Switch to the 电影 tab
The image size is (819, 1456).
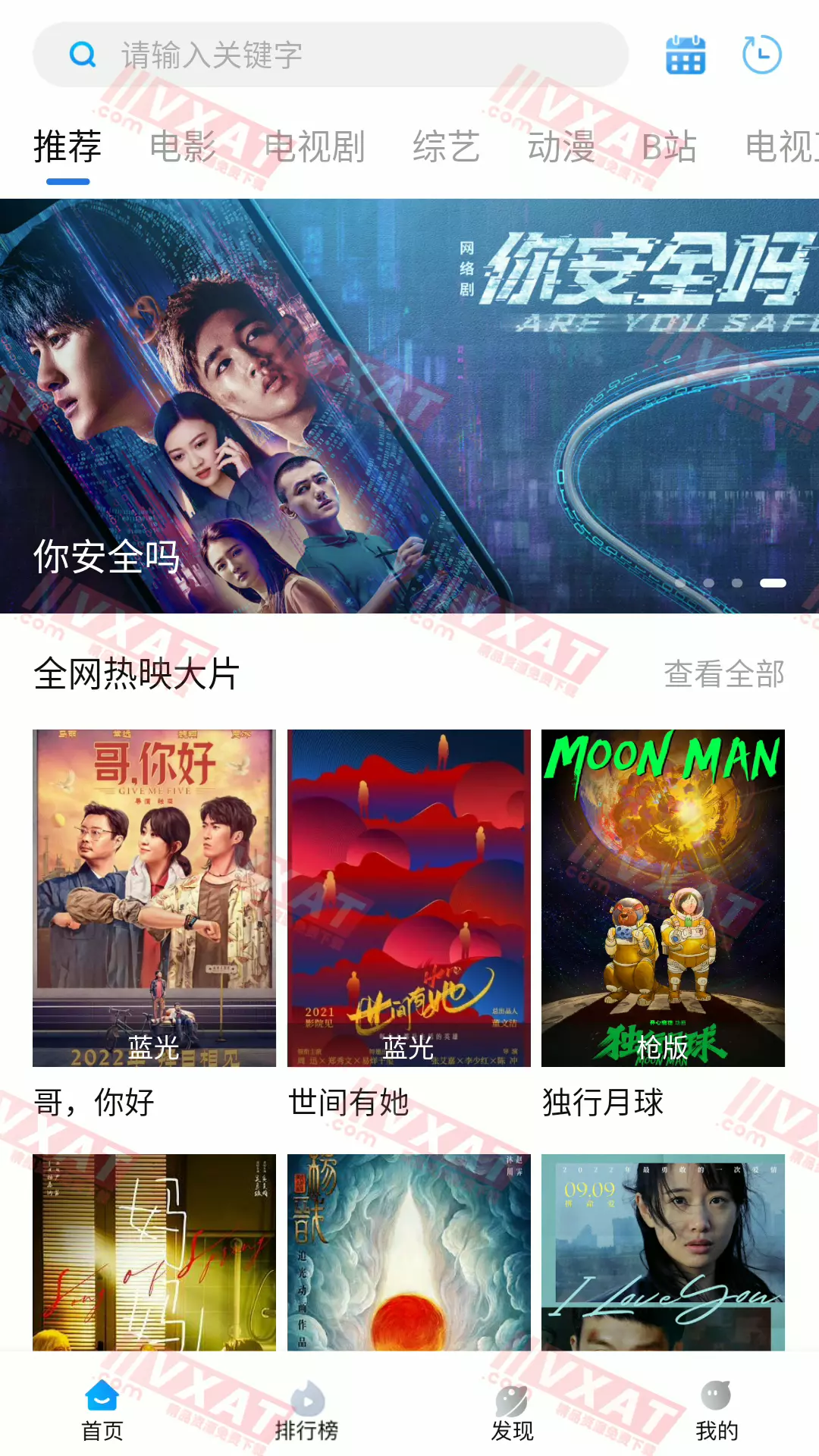(x=183, y=146)
